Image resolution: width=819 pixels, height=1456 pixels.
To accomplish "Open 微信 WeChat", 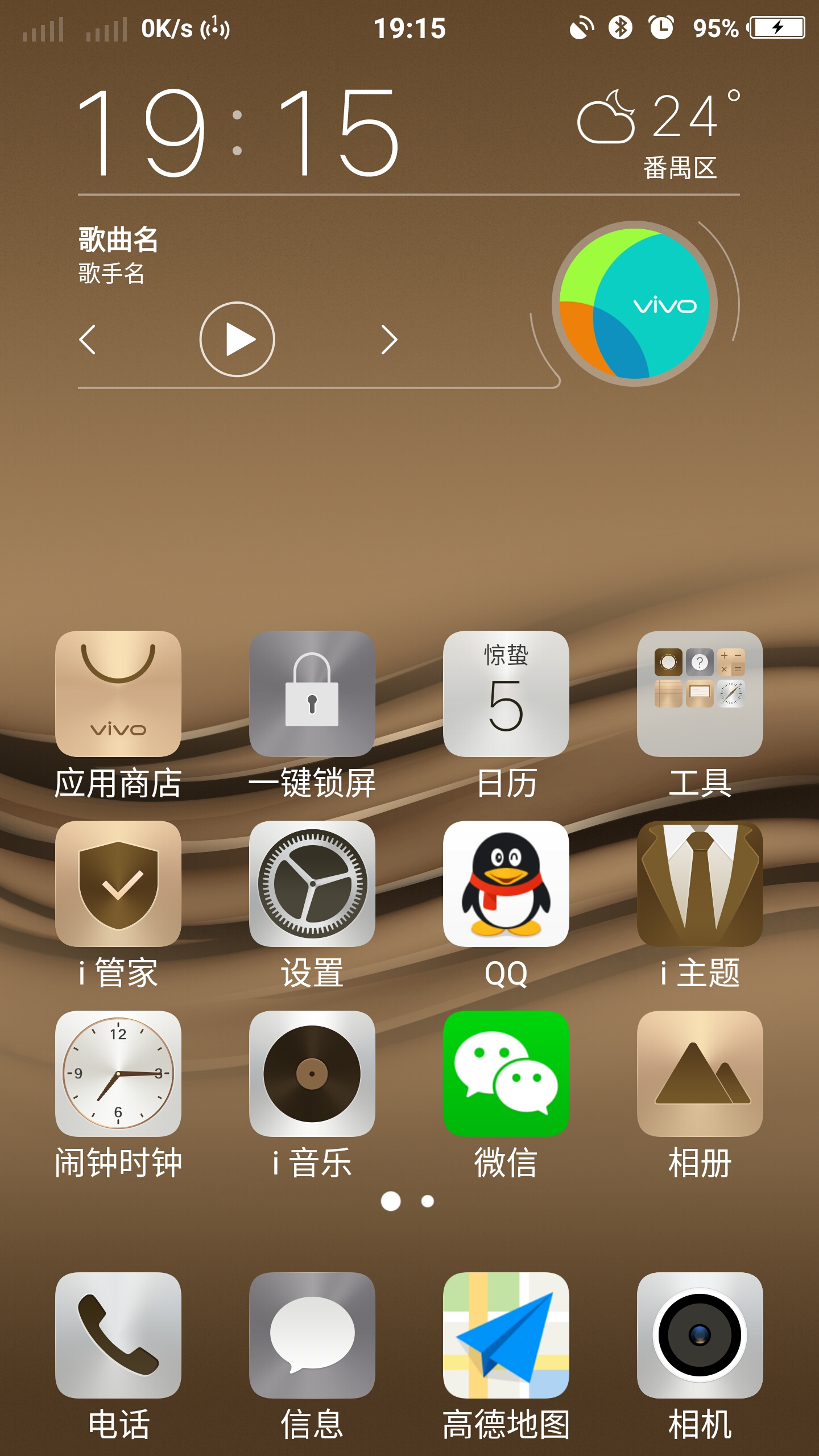I will click(x=506, y=1073).
